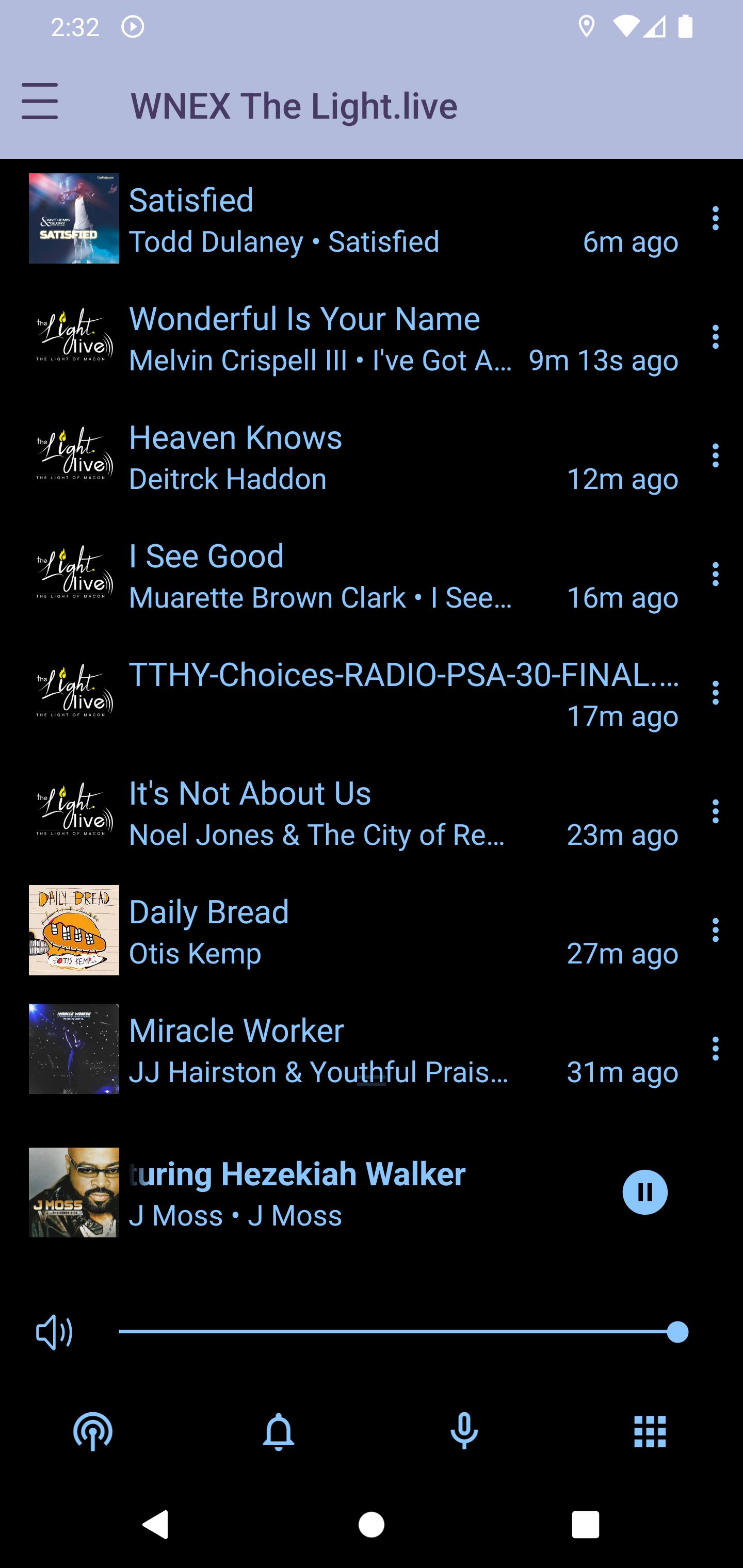
Task: Switch to the live broadcast tab
Action: pos(92,1431)
